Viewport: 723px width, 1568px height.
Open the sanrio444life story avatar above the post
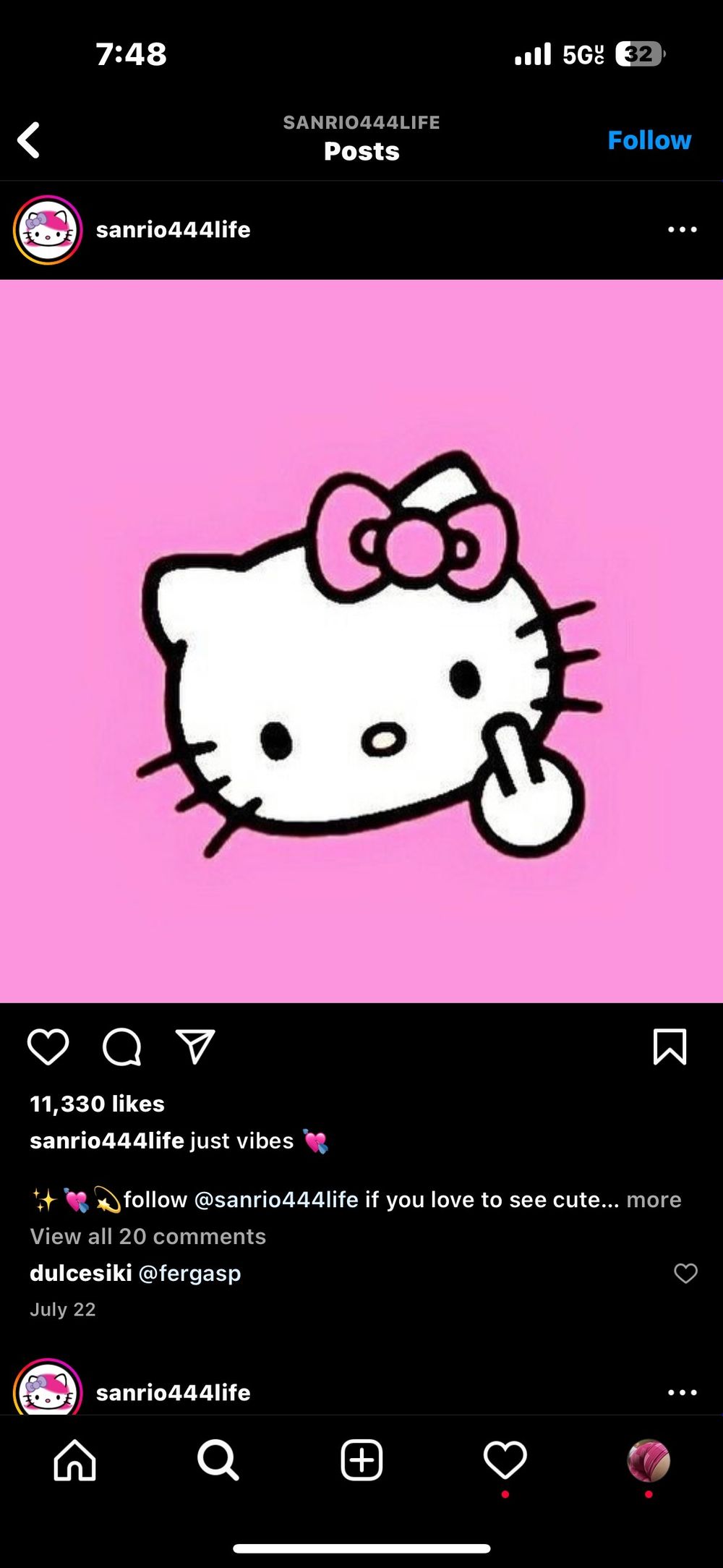pos(48,230)
